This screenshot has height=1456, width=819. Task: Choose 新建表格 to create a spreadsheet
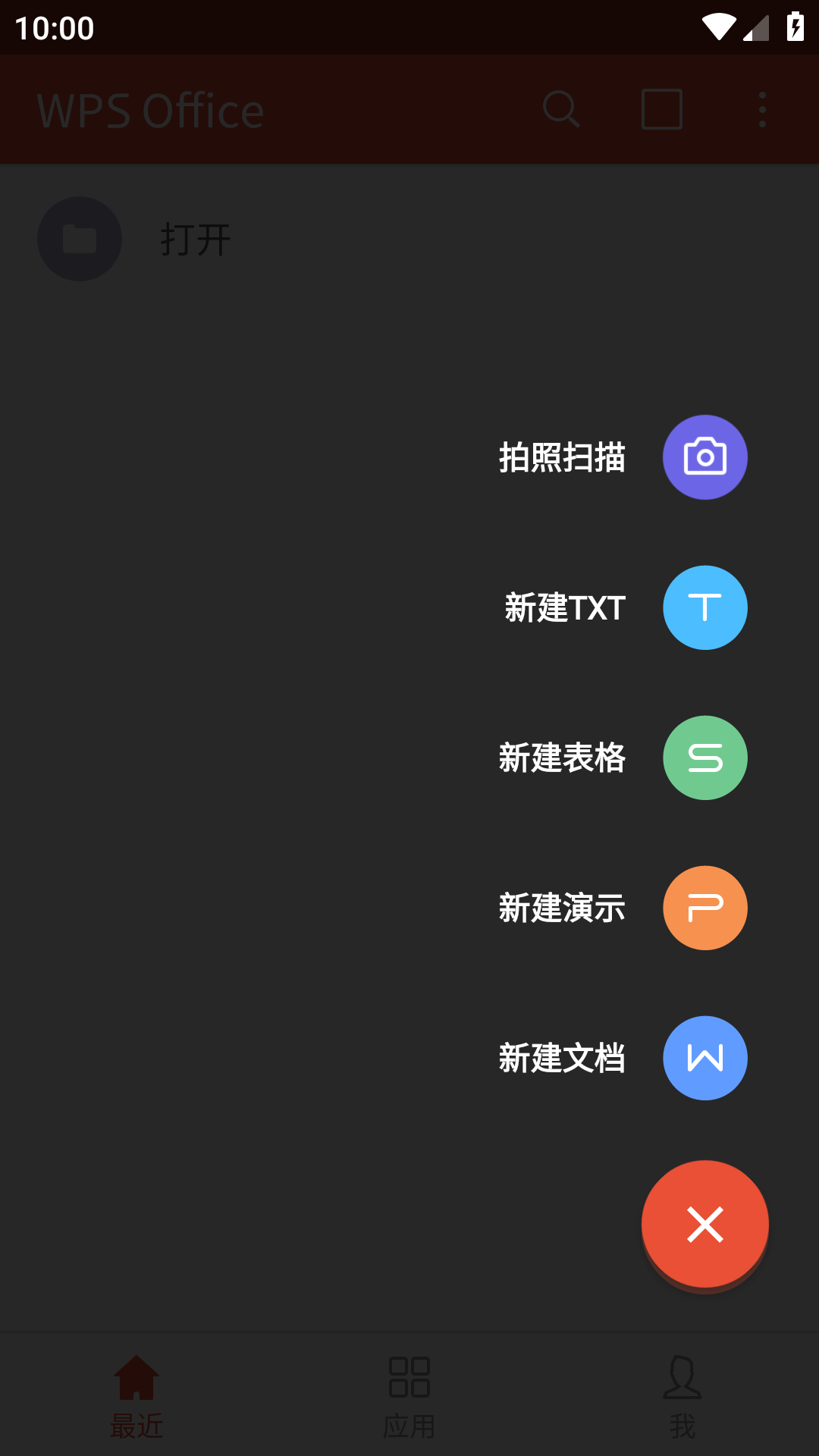tap(705, 758)
